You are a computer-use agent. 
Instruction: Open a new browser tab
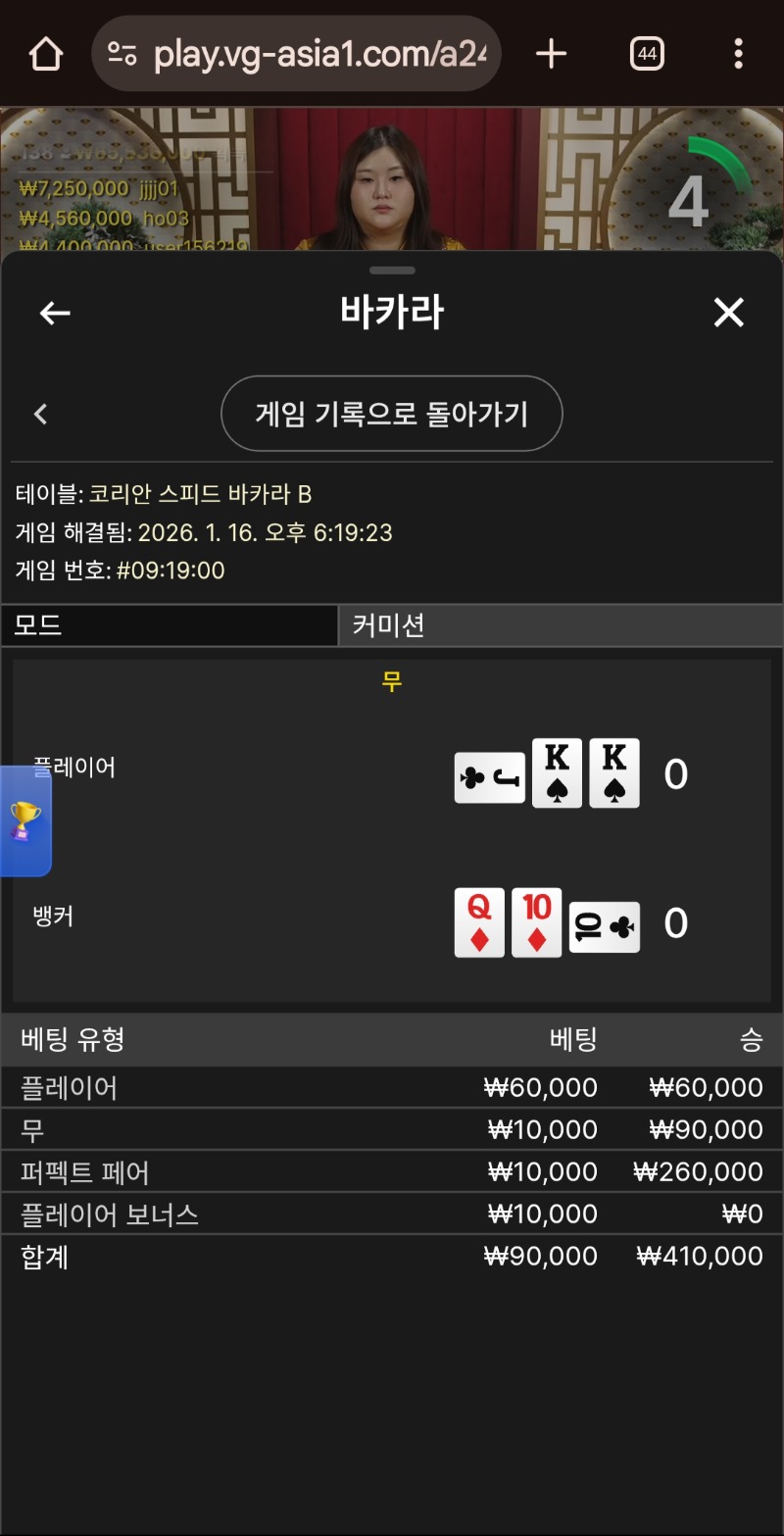point(552,55)
